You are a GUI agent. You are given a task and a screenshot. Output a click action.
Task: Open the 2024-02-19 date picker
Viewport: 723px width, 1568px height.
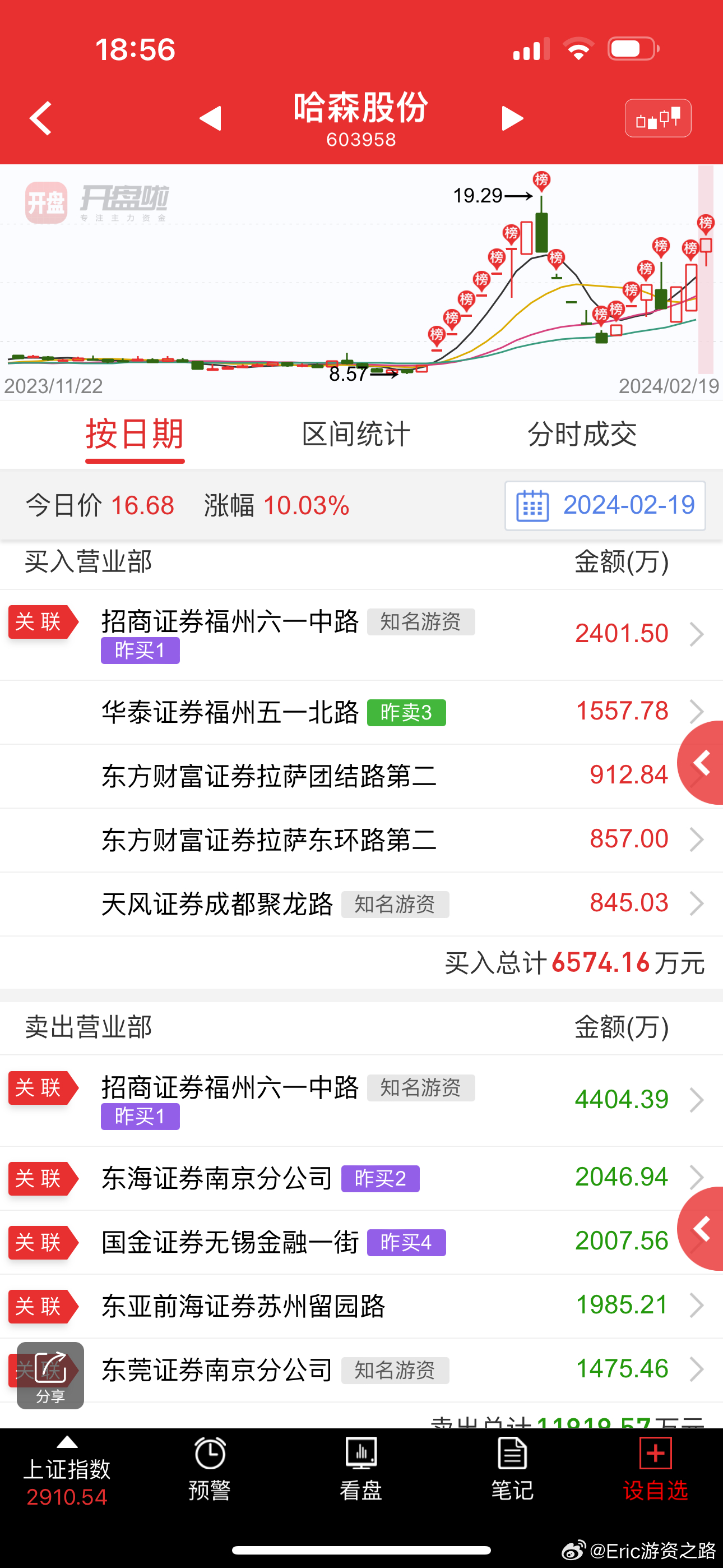tap(605, 505)
